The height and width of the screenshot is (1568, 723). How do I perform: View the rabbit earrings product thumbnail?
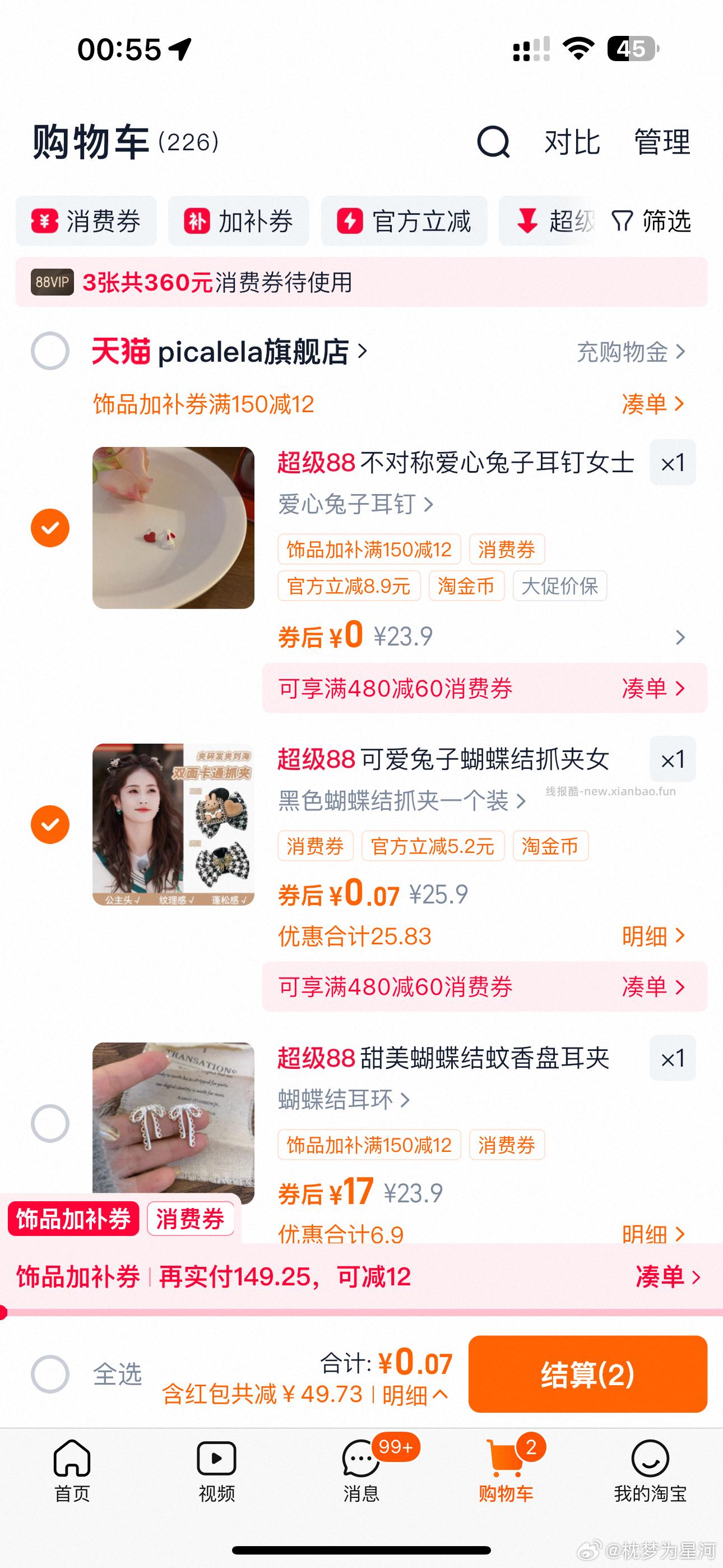[174, 527]
